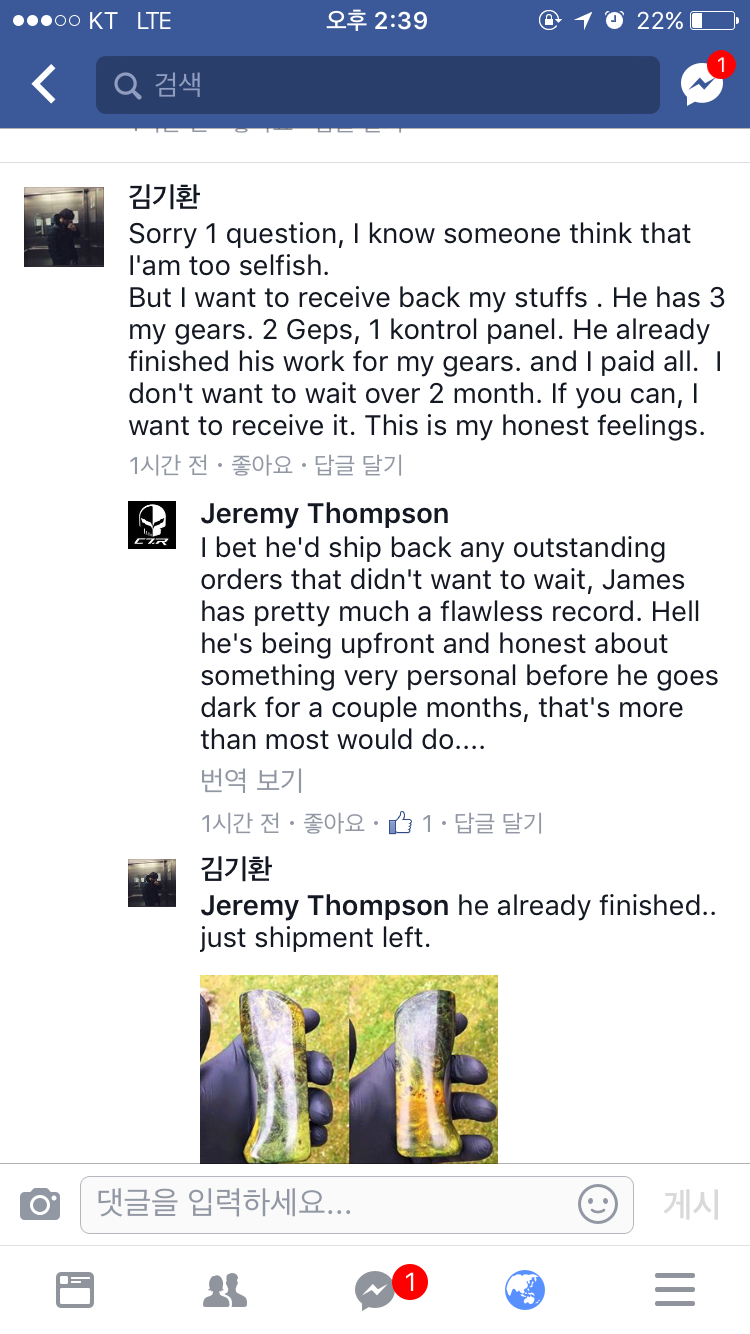Open the emoji sticker picker
This screenshot has height=1334, width=750.
[598, 1204]
